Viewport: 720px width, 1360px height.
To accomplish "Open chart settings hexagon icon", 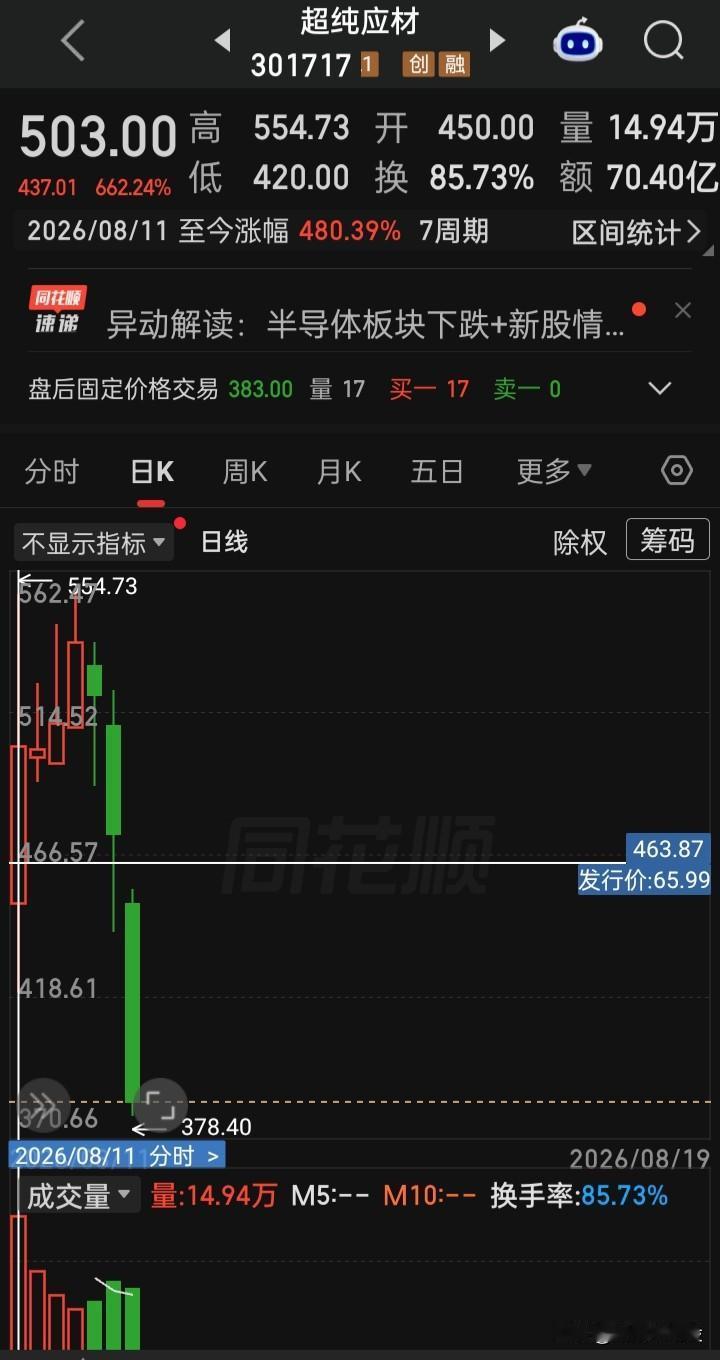I will pos(677,470).
